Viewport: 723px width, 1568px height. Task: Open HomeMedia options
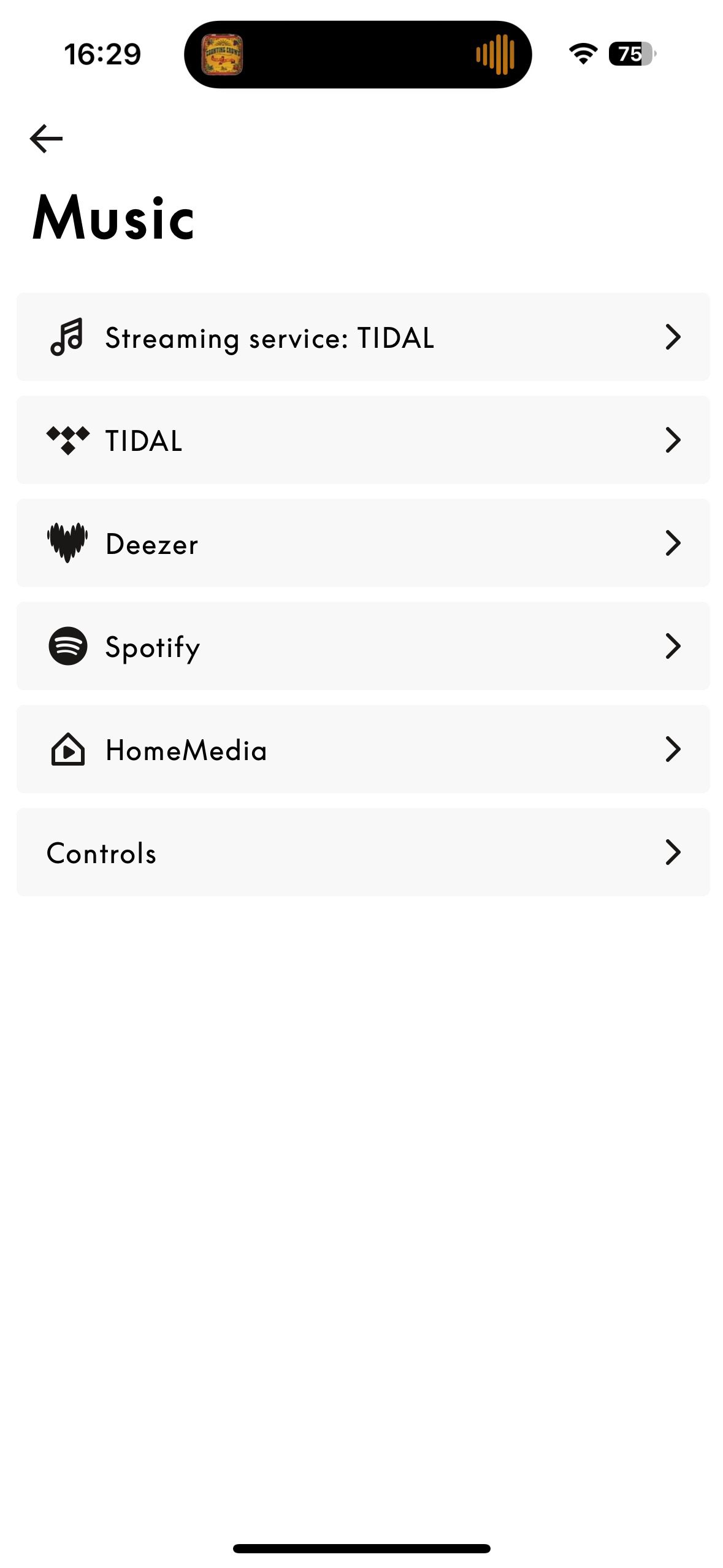pos(362,749)
